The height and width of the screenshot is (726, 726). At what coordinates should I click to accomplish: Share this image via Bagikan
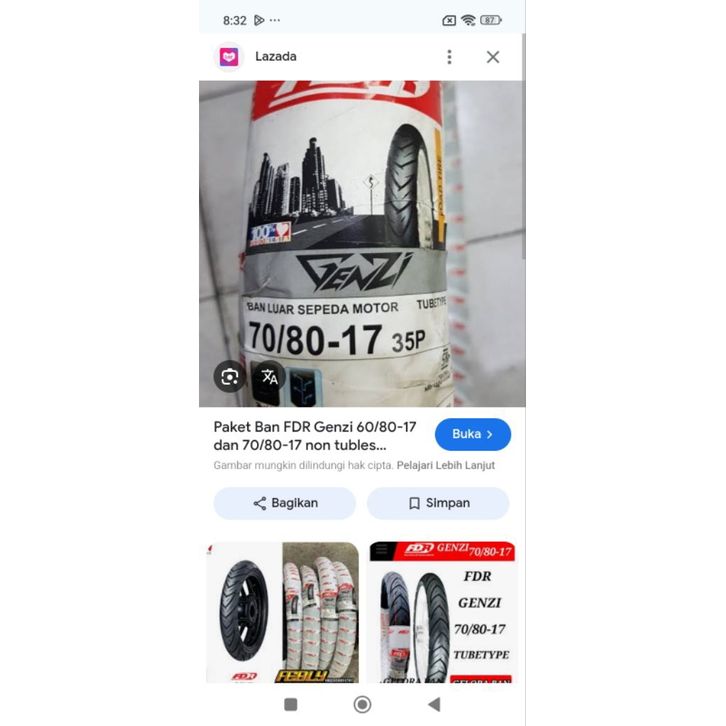point(285,503)
